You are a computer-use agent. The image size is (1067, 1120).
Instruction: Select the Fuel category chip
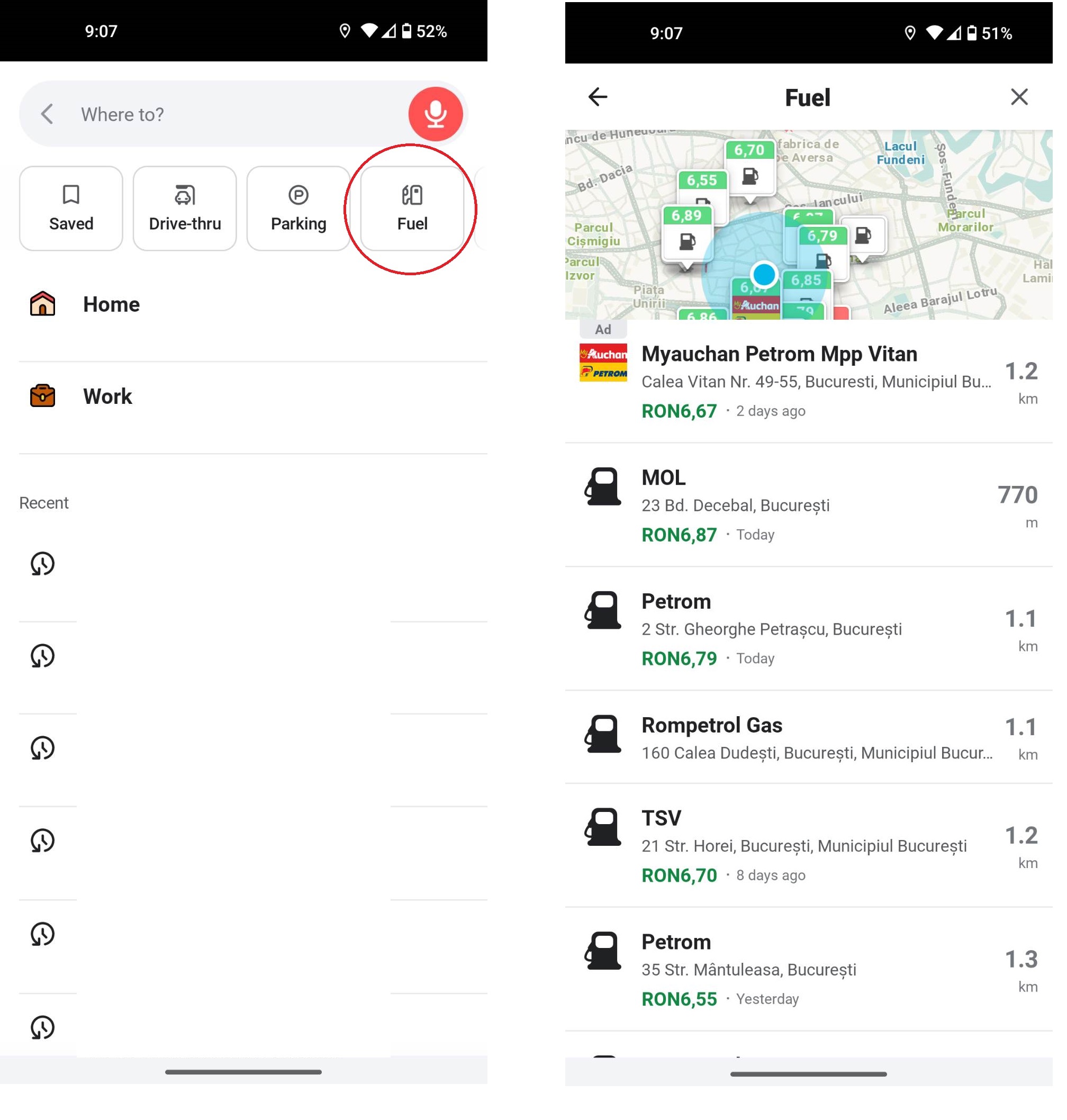click(x=412, y=208)
